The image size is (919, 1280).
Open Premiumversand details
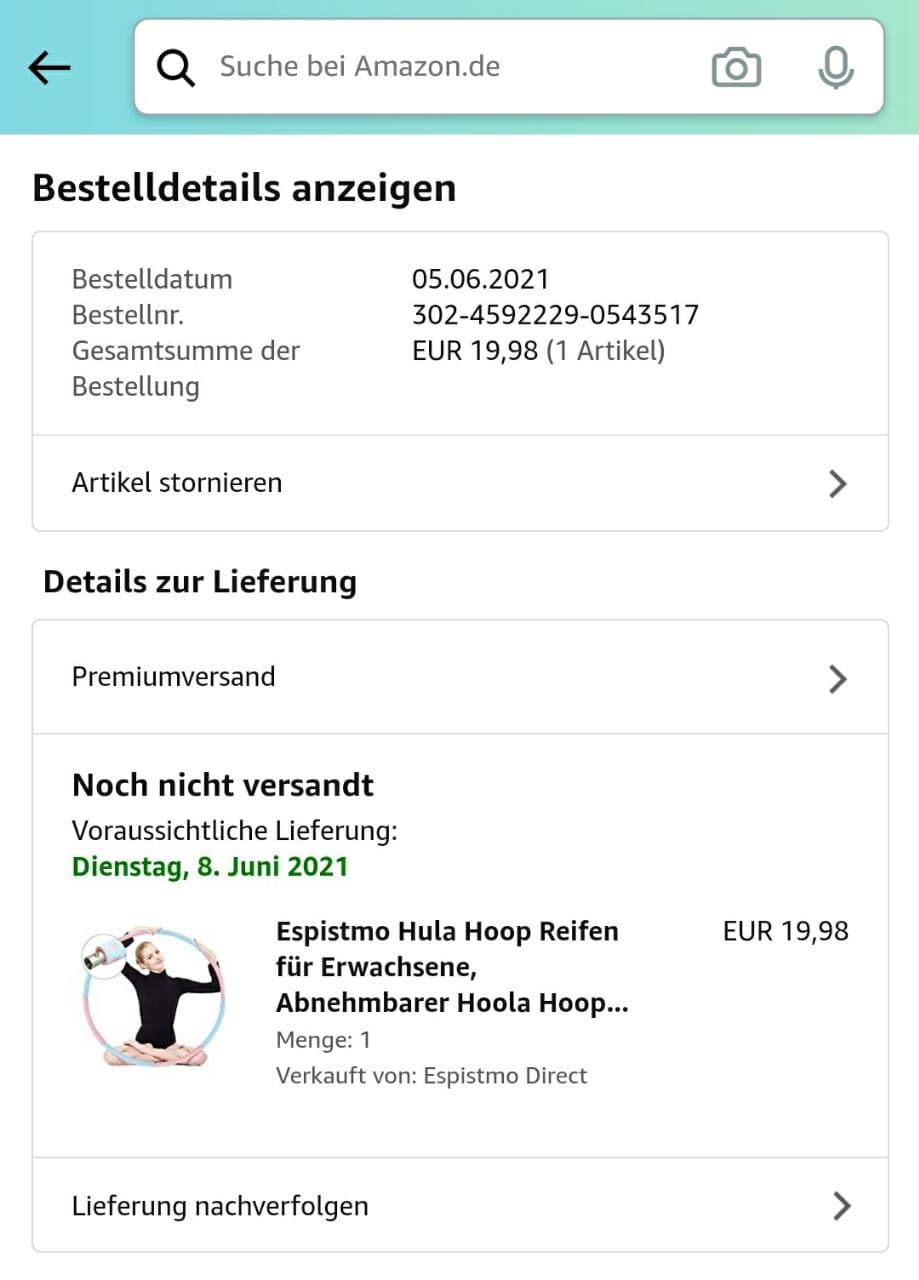click(460, 677)
